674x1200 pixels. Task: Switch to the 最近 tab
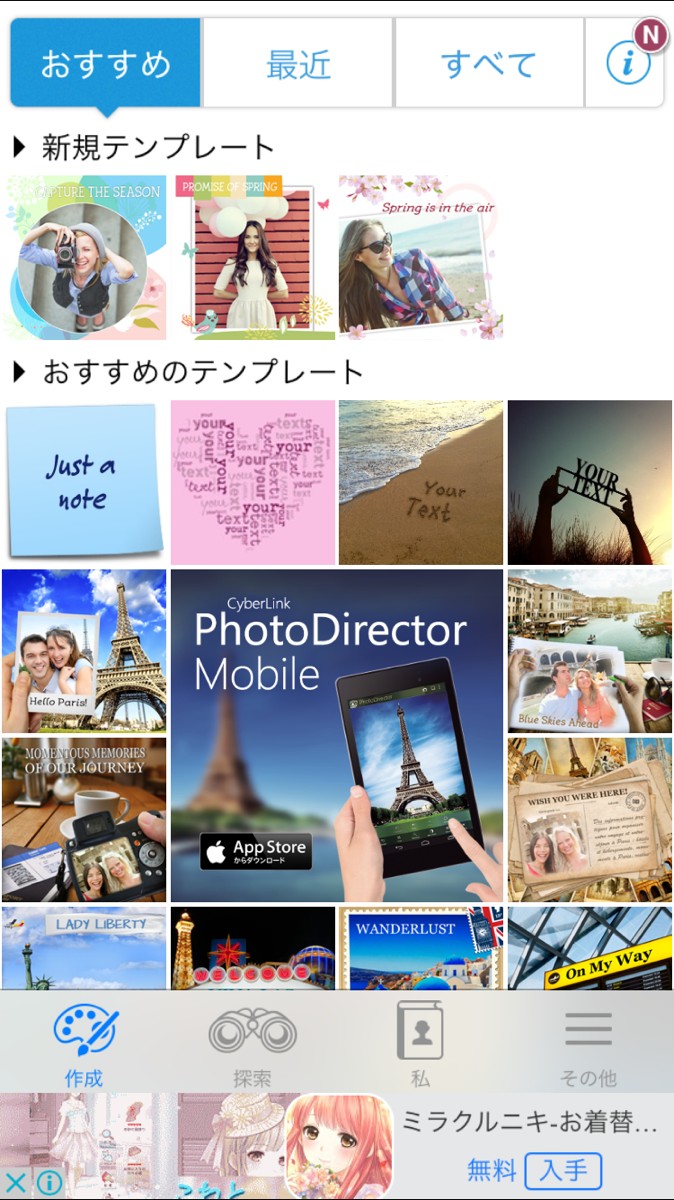tap(298, 64)
